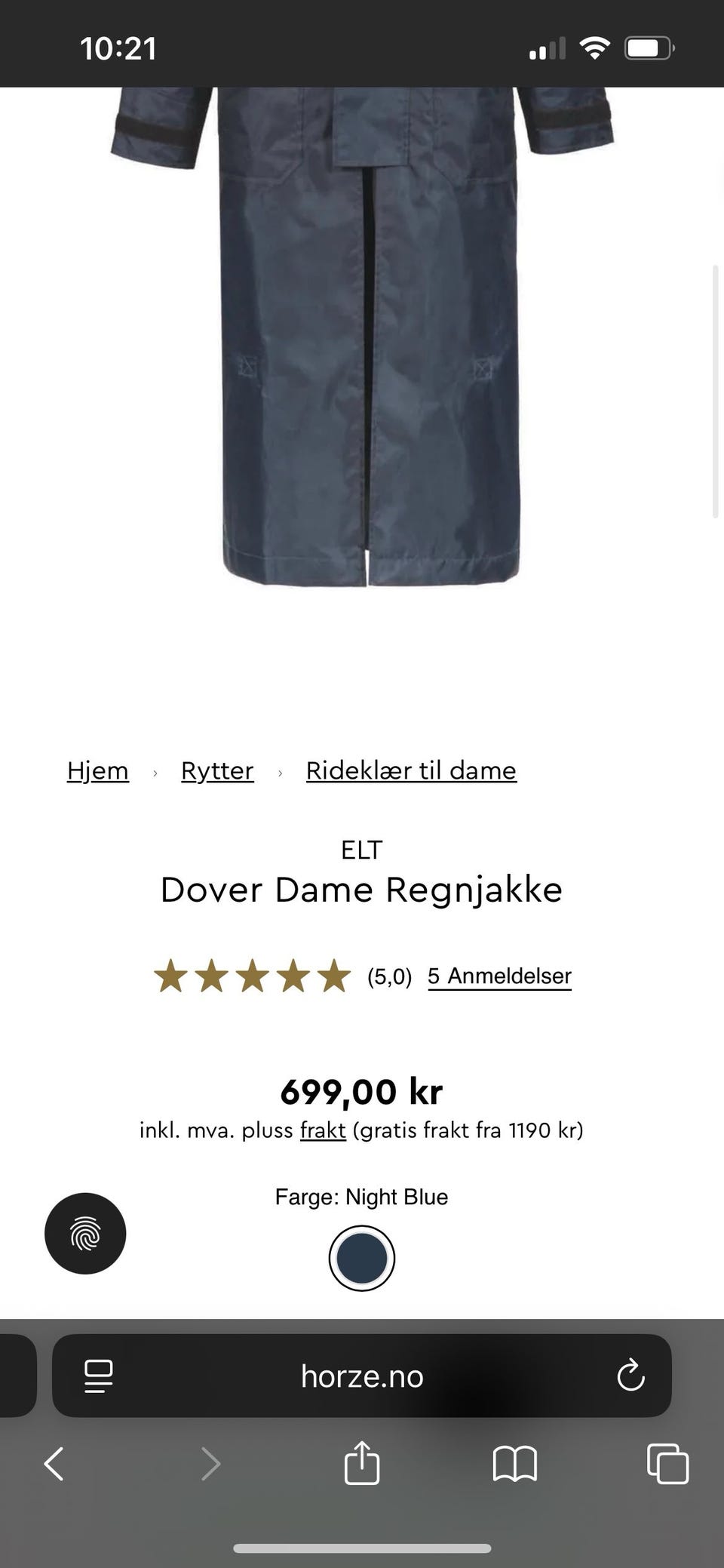Tap the horze.no address bar
This screenshot has width=724, height=1568.
click(362, 1376)
